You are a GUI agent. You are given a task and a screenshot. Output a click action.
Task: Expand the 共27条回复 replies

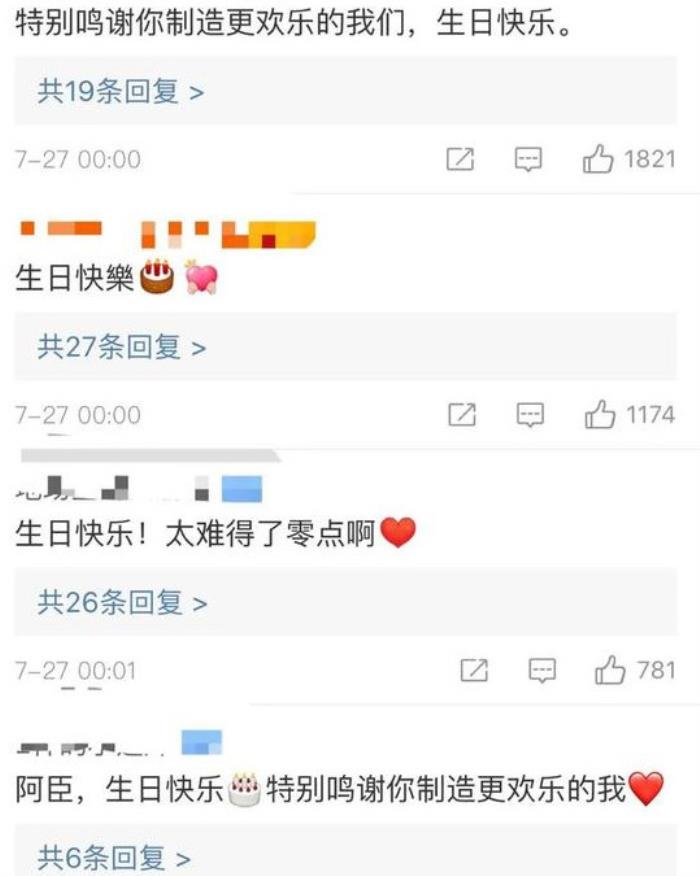[x=121, y=347]
